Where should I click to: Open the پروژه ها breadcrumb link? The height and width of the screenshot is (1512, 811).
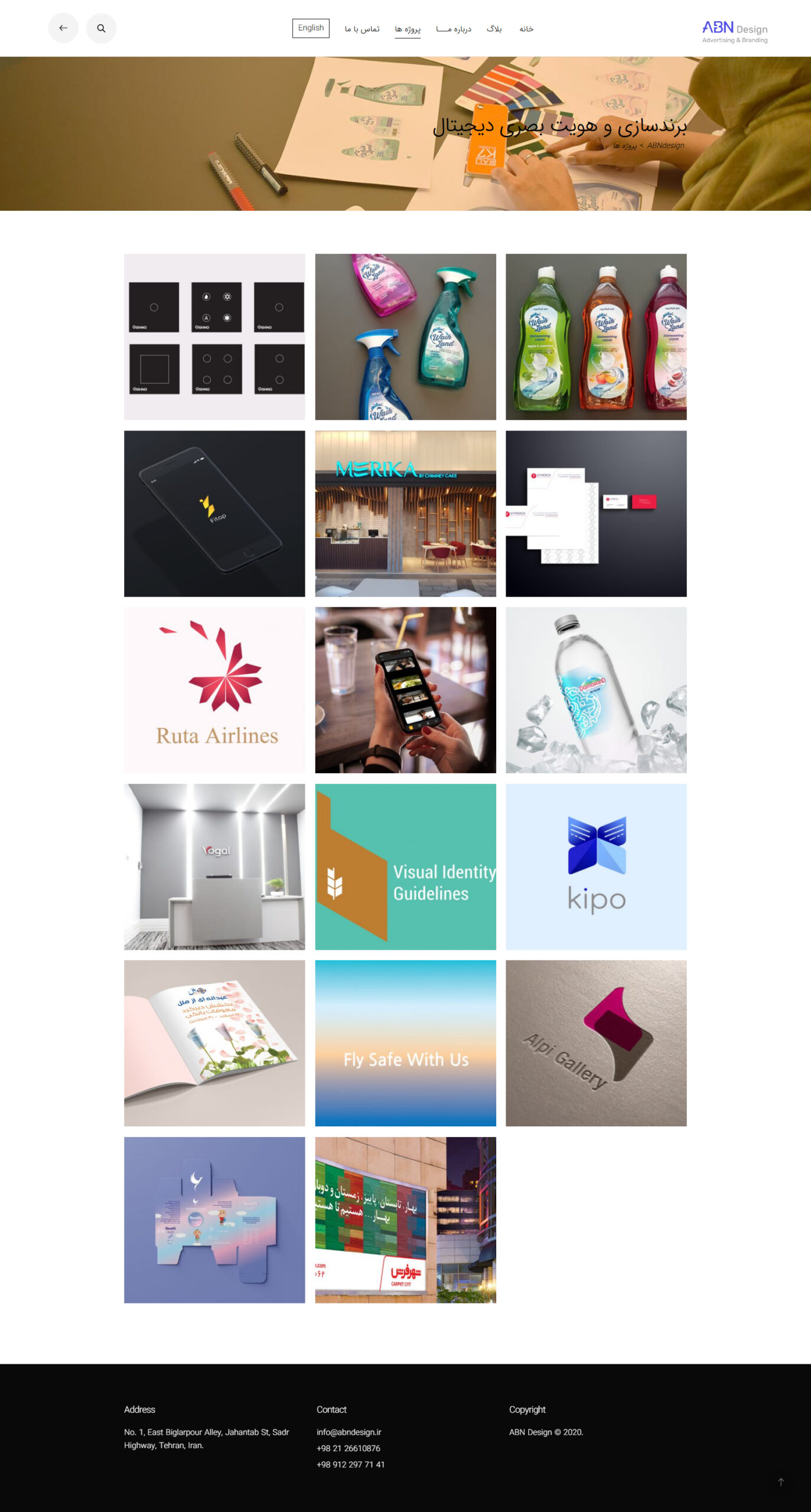[624, 146]
